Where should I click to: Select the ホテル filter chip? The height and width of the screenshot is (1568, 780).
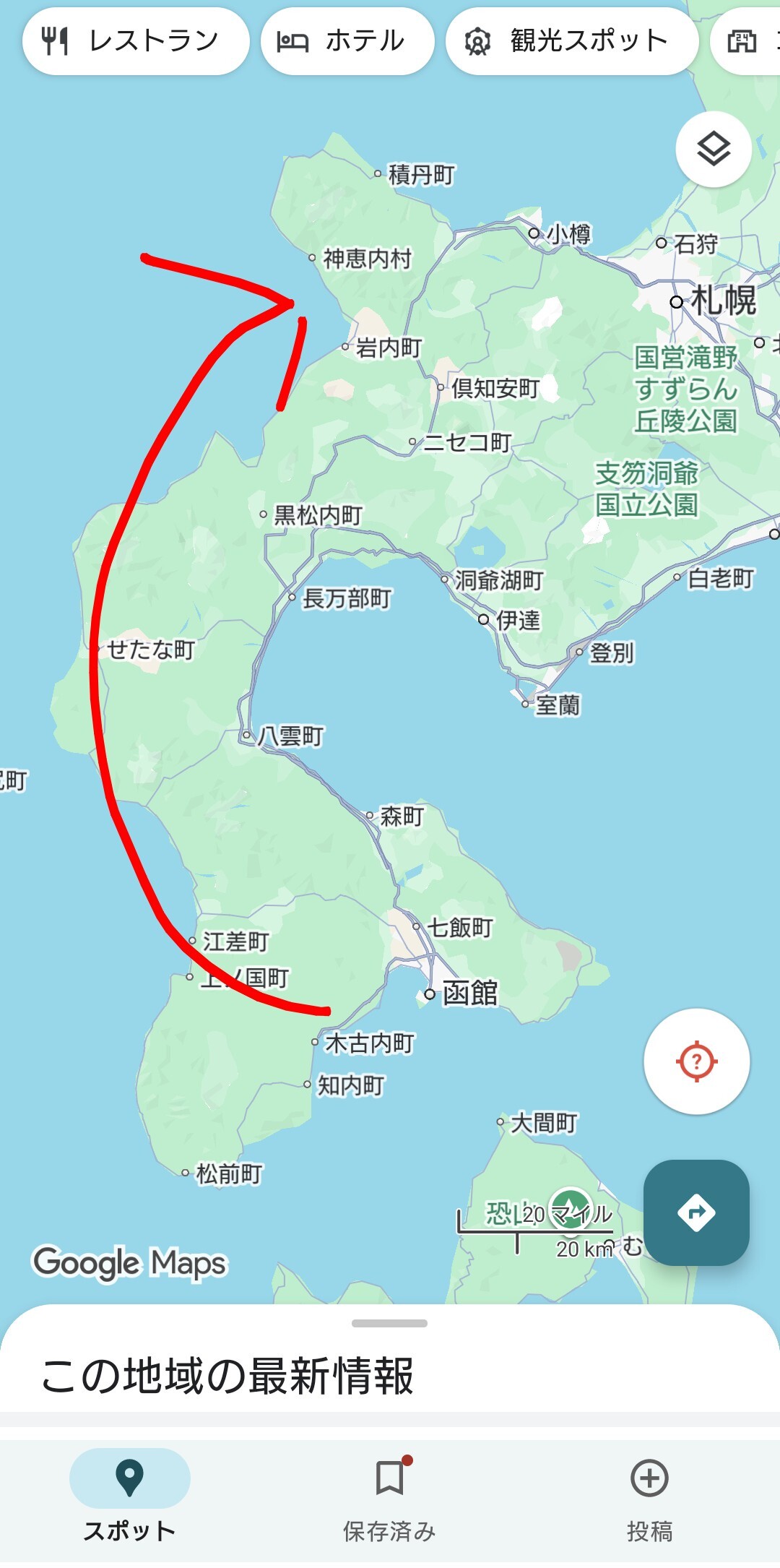click(x=347, y=41)
